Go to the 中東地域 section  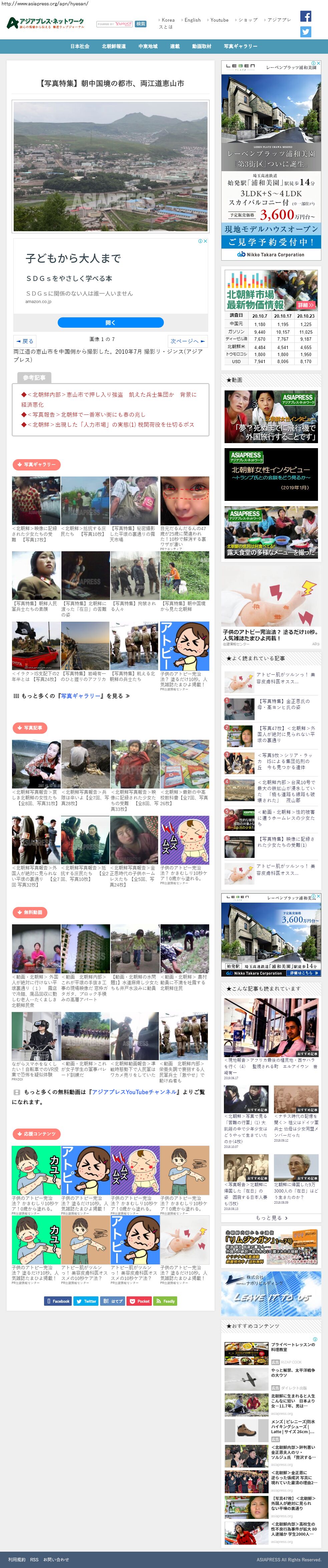tap(148, 46)
